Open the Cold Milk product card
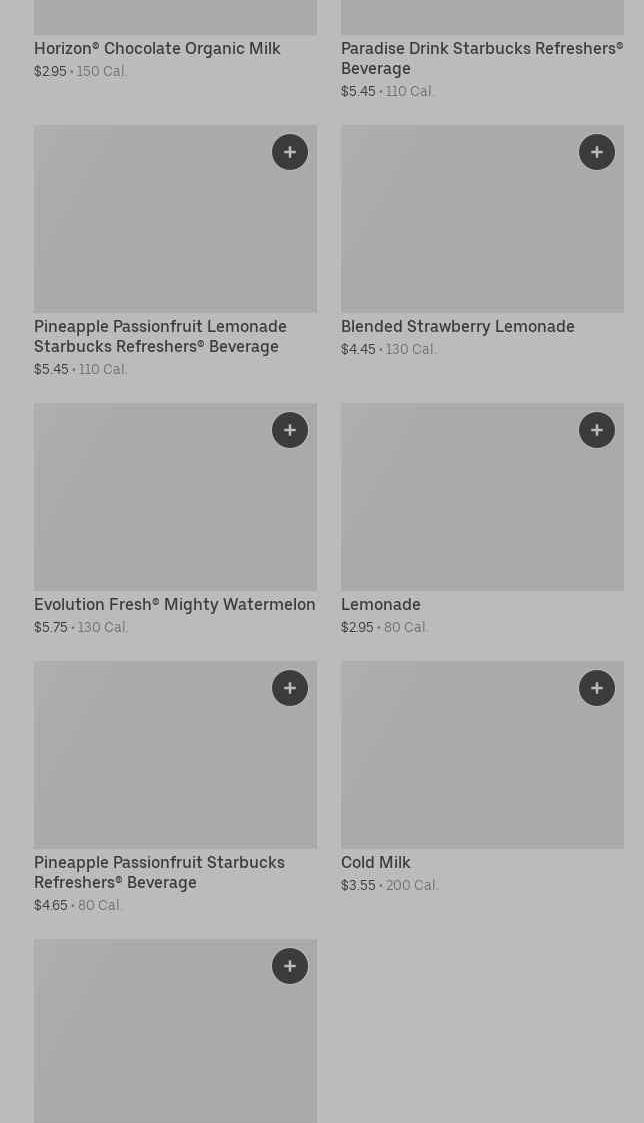The width and height of the screenshot is (644, 1123). coord(376,862)
